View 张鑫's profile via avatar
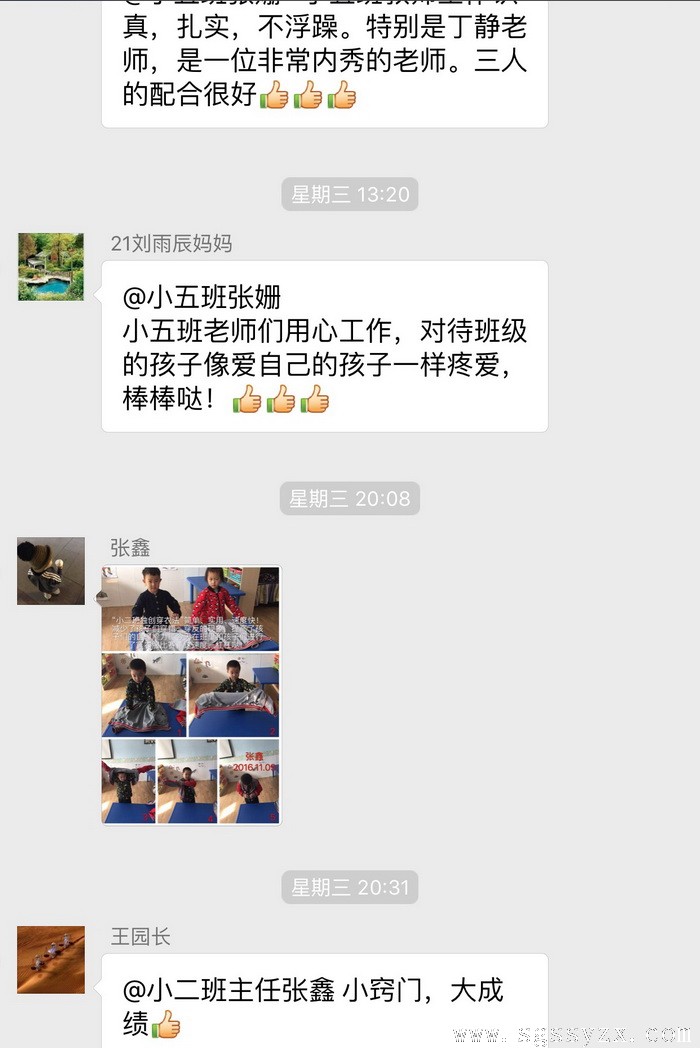700x1048 pixels. coord(51,571)
